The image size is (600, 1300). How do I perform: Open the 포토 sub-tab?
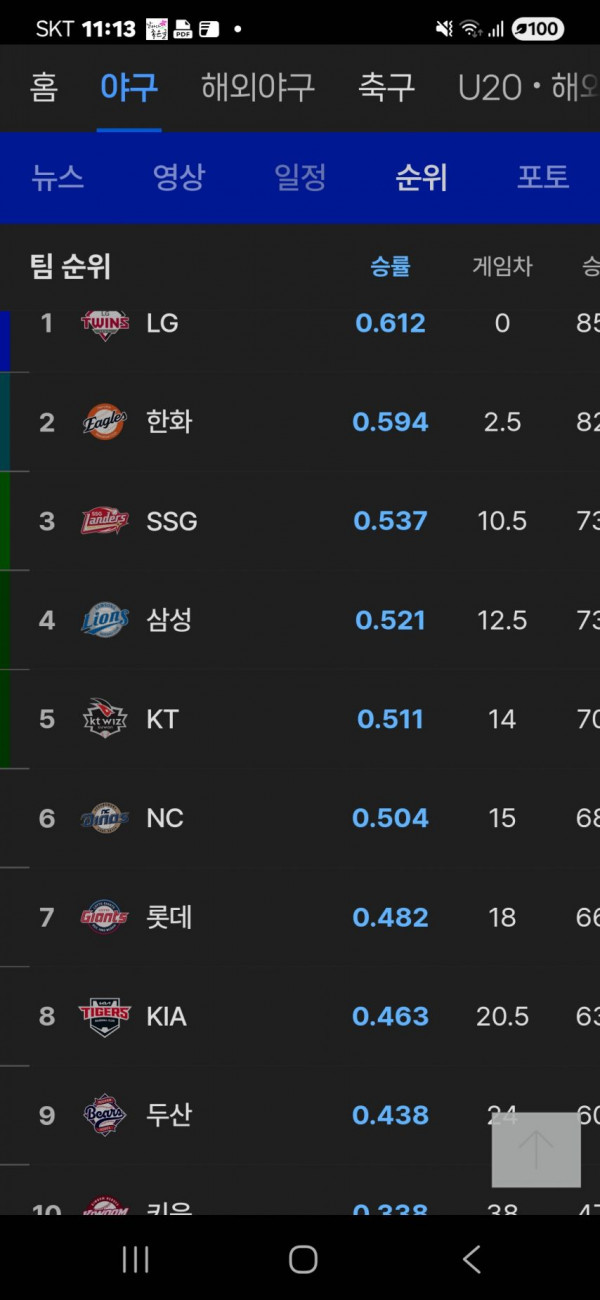click(543, 178)
